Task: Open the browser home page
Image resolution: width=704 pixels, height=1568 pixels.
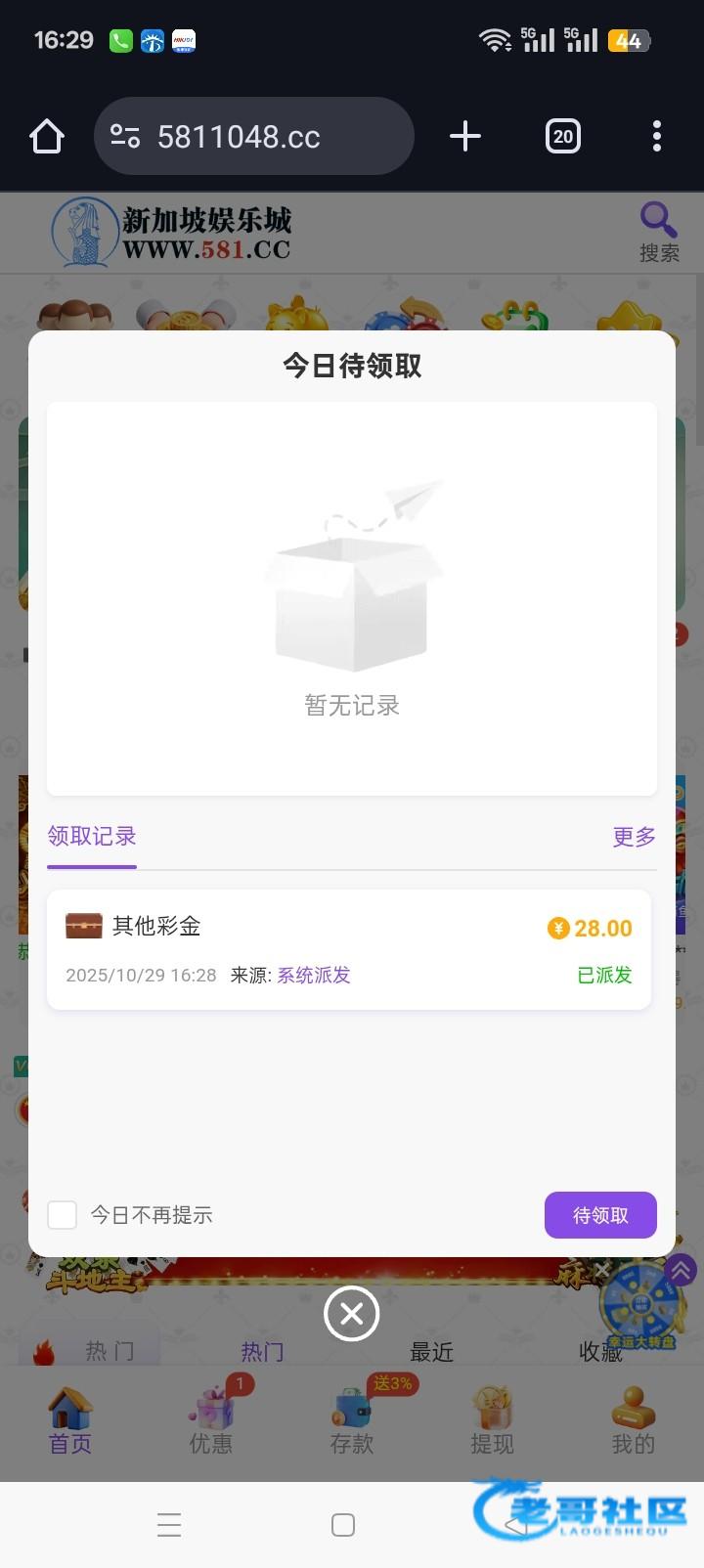Action: (47, 137)
